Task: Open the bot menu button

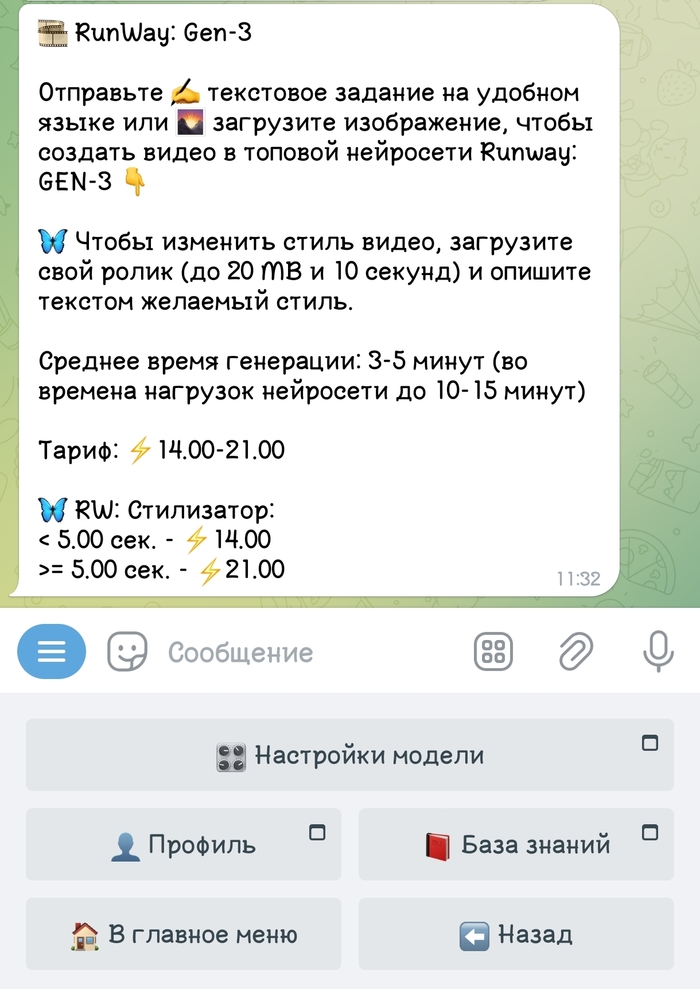Action: [51, 652]
